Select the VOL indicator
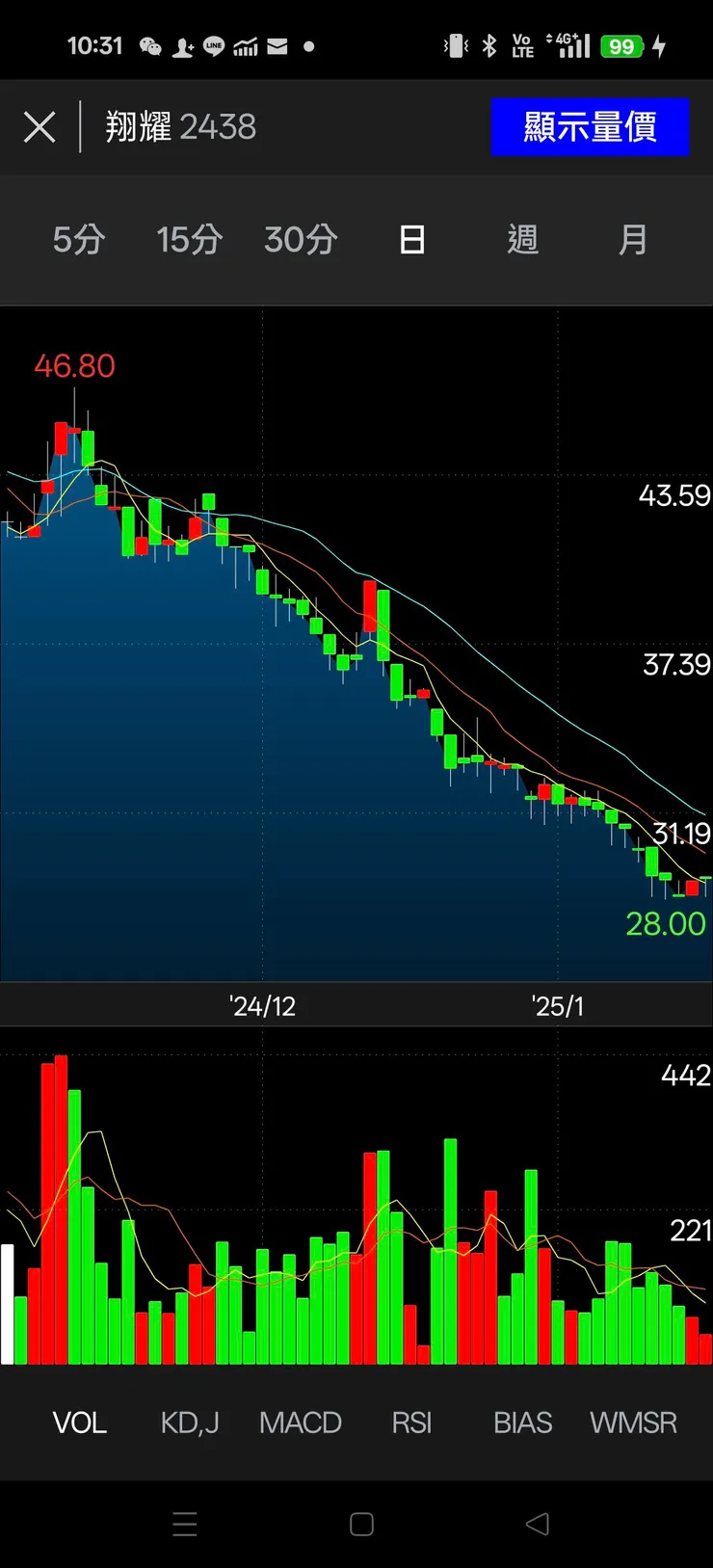 (x=80, y=1422)
